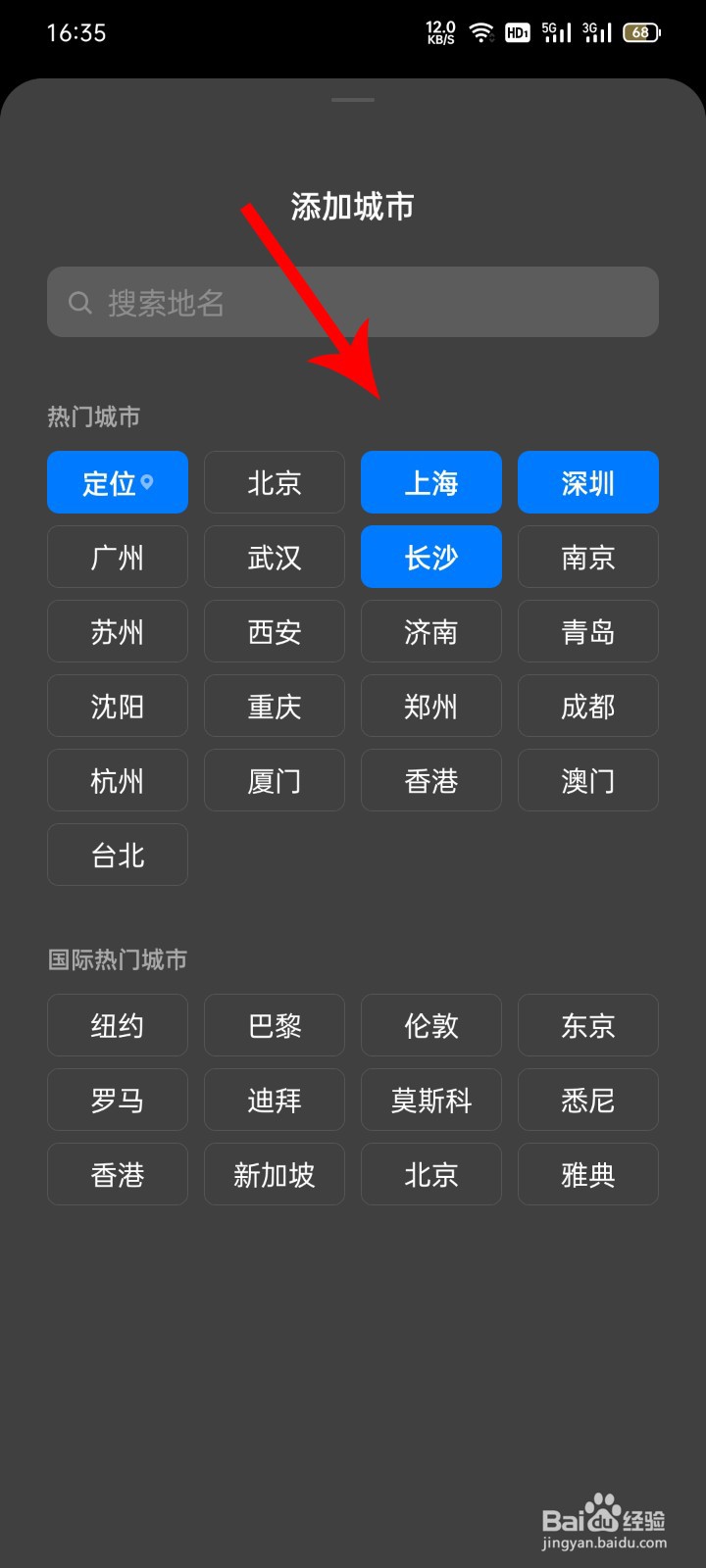Viewport: 706px width, 1568px height.
Task: Click the pull-down handle at top
Action: tap(353, 98)
